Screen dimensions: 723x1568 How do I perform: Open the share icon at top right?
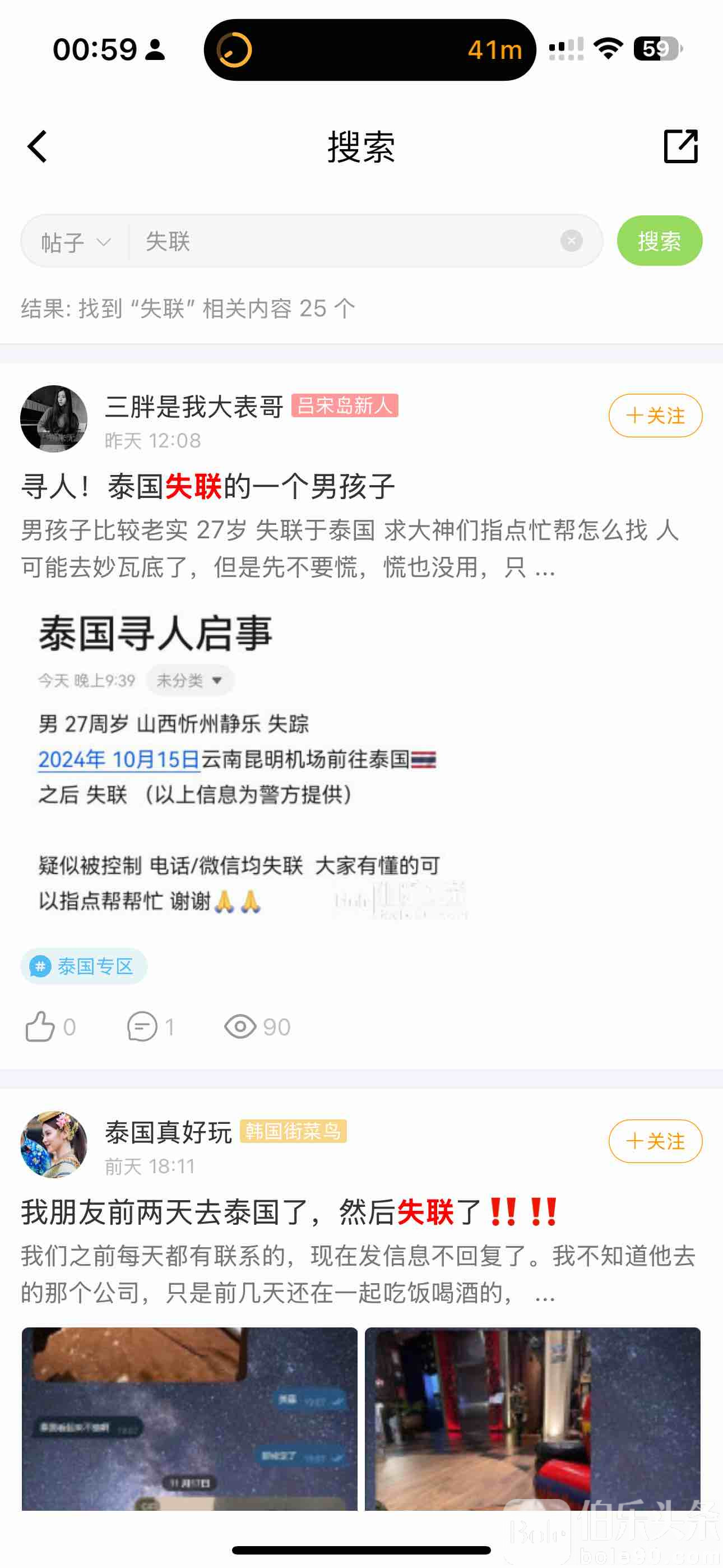click(680, 147)
